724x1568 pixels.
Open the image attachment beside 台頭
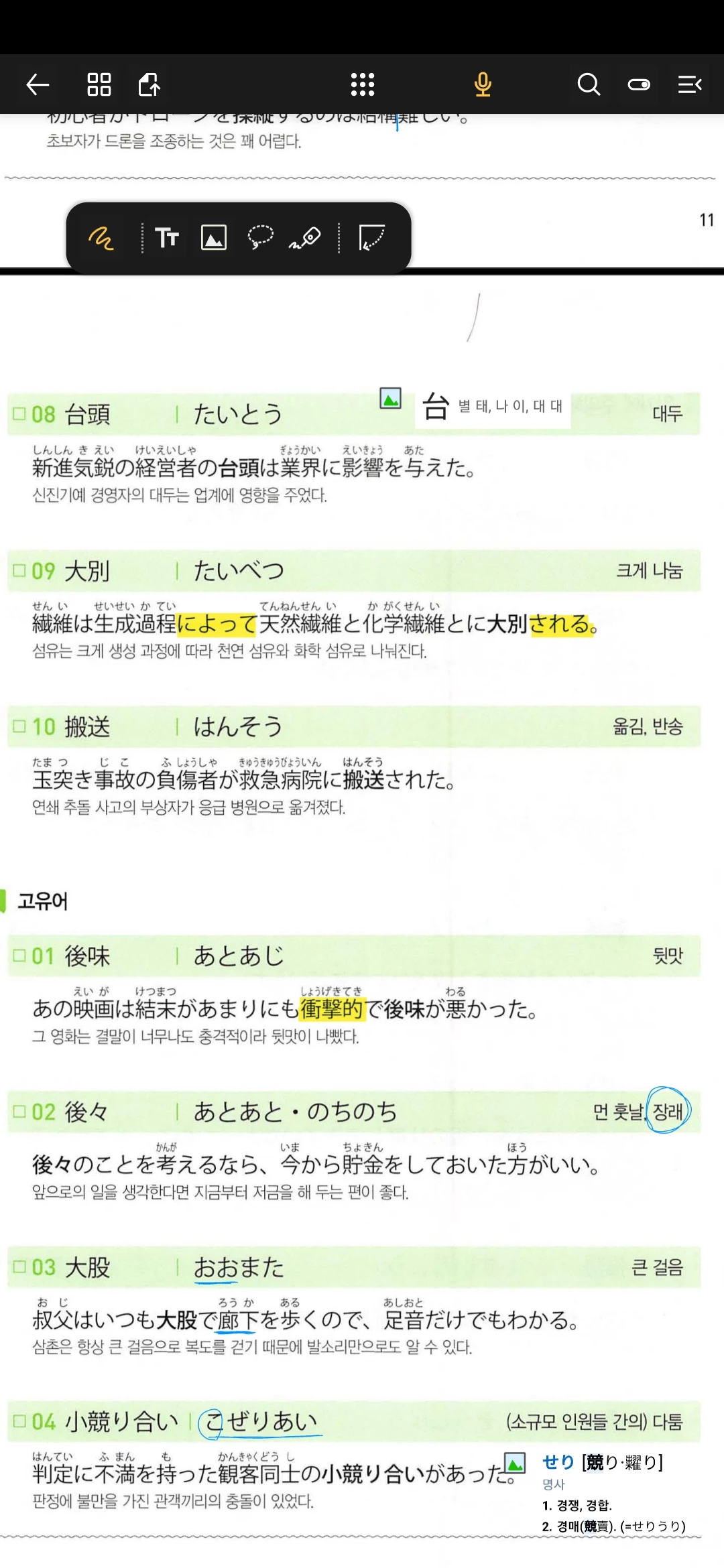[x=390, y=399]
